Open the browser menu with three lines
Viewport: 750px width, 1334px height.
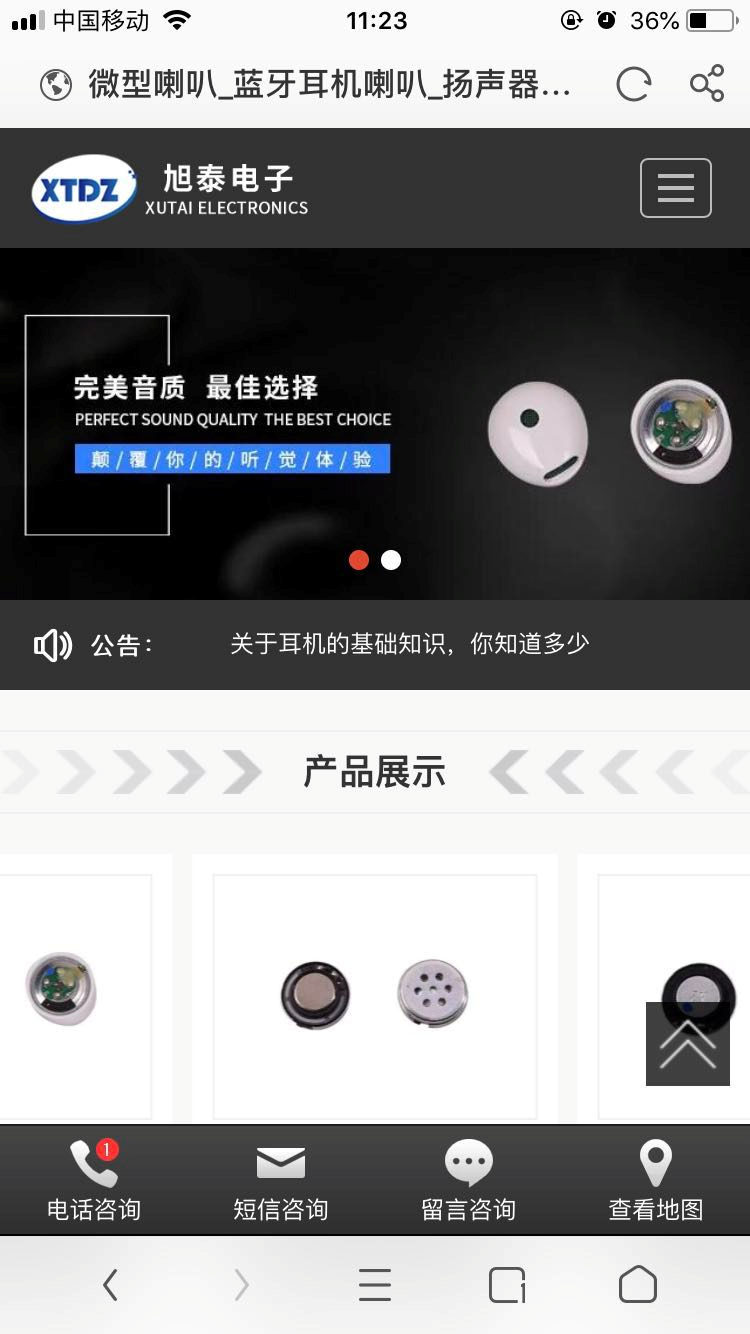click(x=375, y=1285)
